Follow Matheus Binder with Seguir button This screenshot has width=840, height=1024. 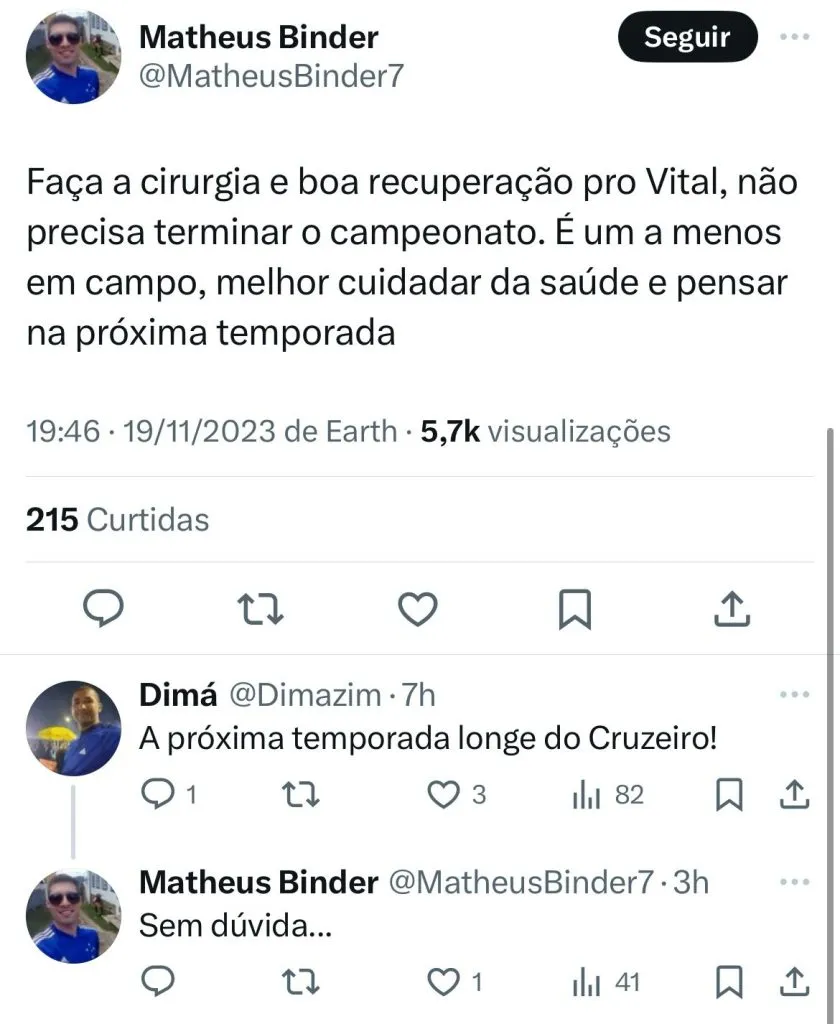coord(687,38)
